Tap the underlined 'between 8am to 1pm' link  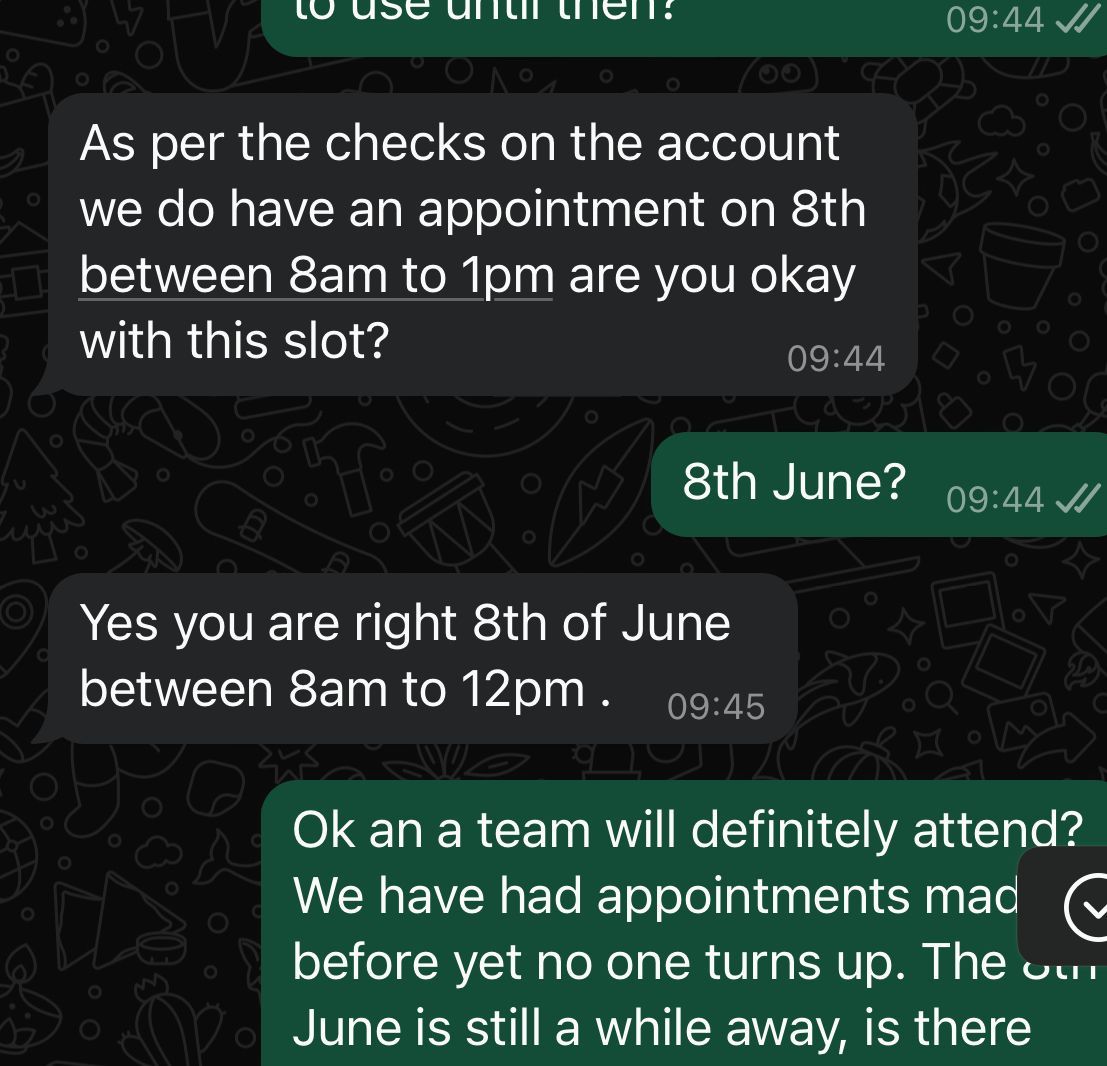[315, 276]
